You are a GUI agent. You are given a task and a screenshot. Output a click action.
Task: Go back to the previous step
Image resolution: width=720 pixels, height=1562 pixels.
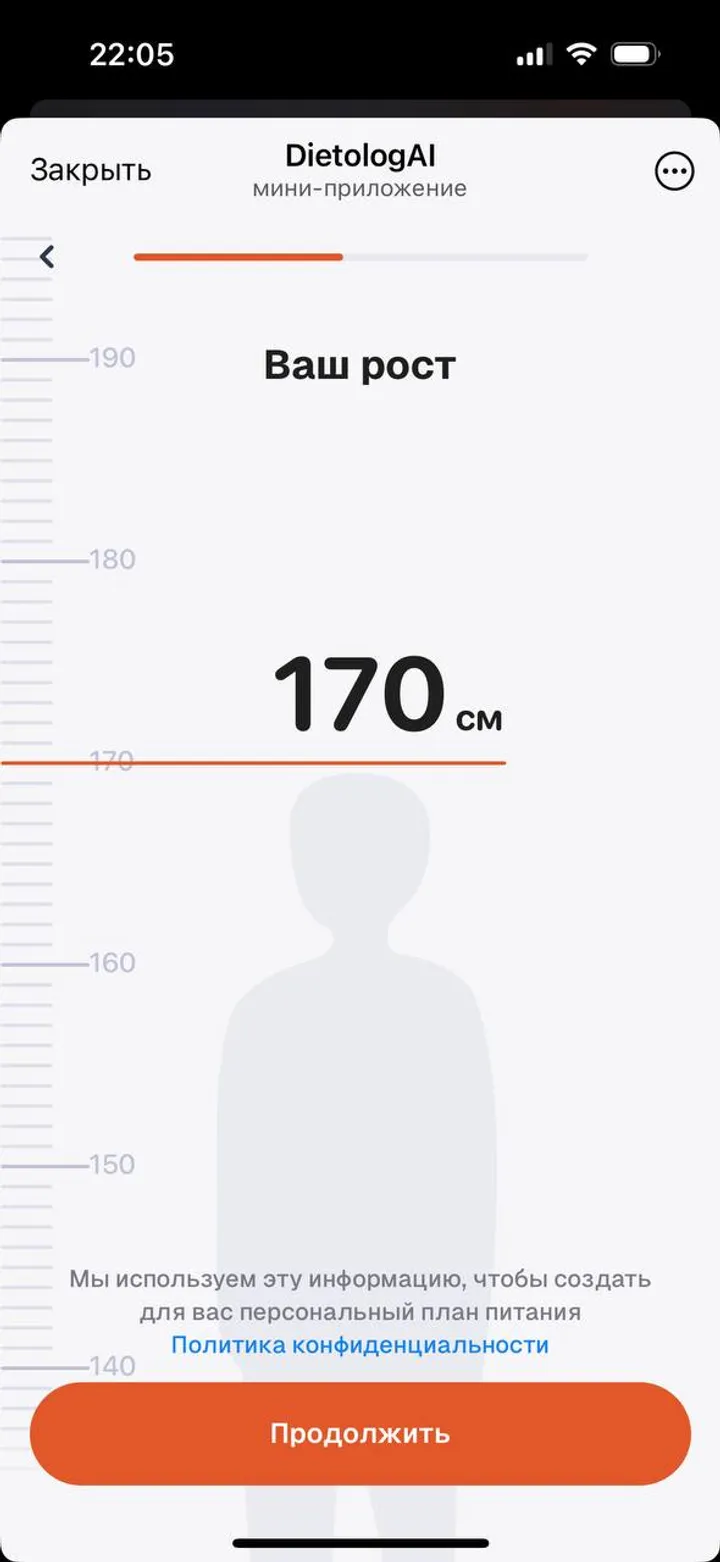47,257
